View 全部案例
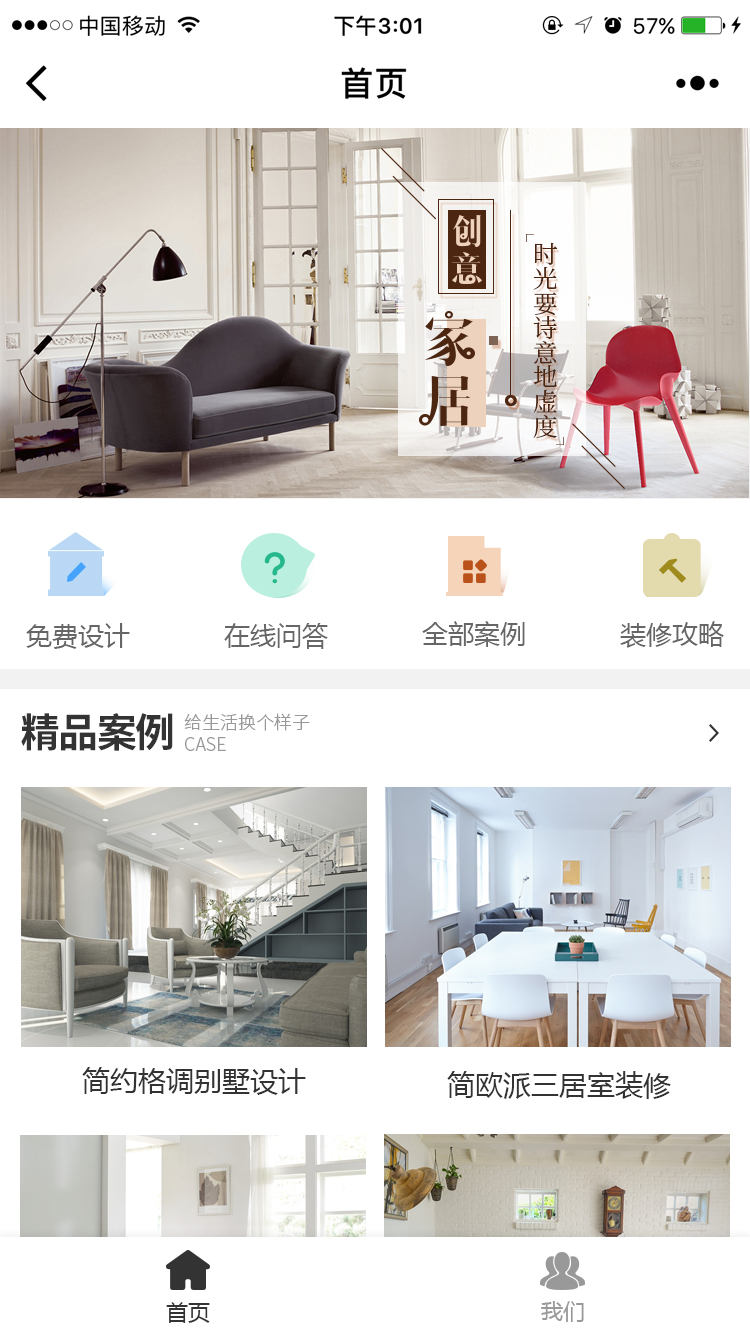Viewport: 750px width, 1334px height. 473,591
